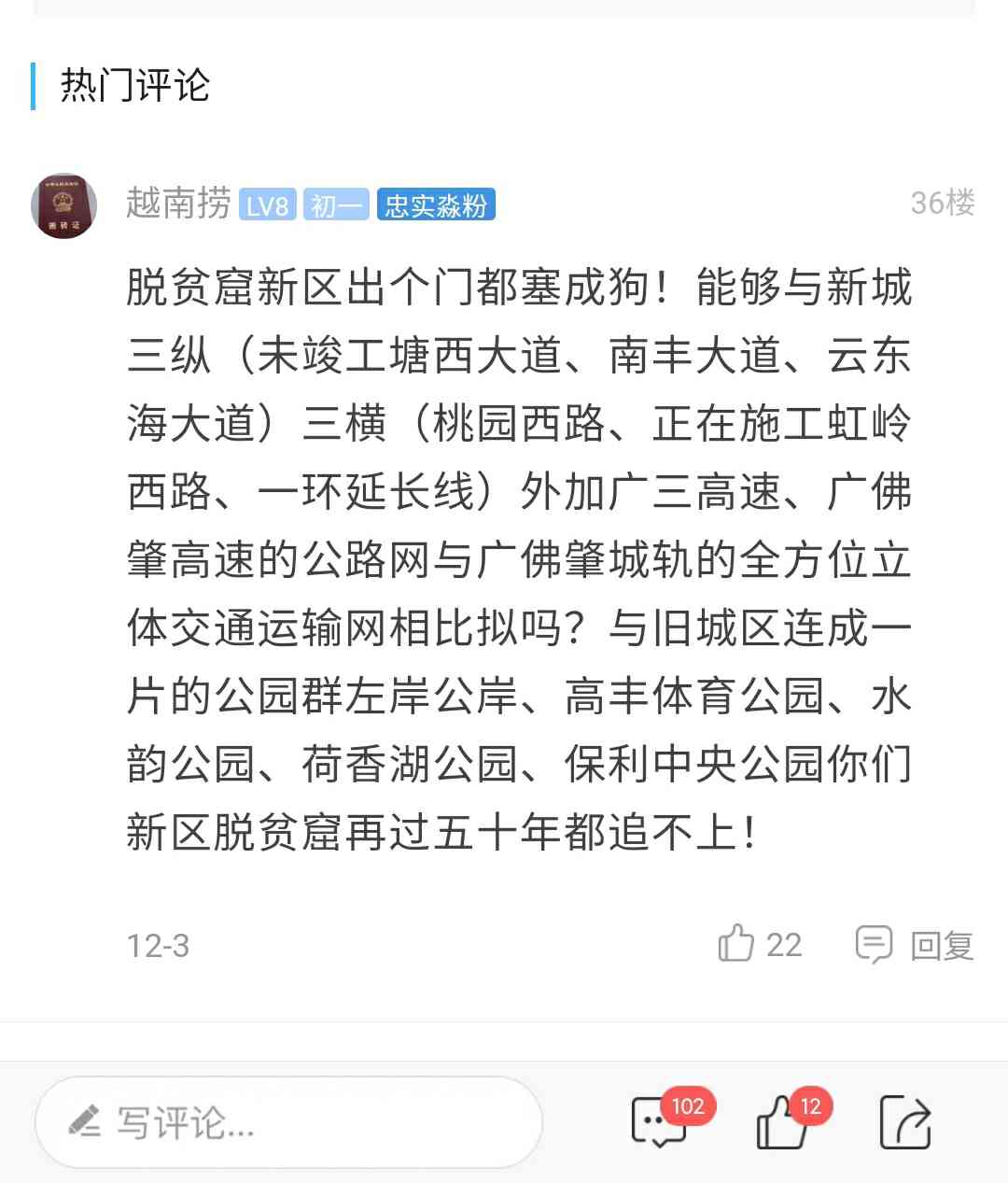Share this post

[x=905, y=1121]
